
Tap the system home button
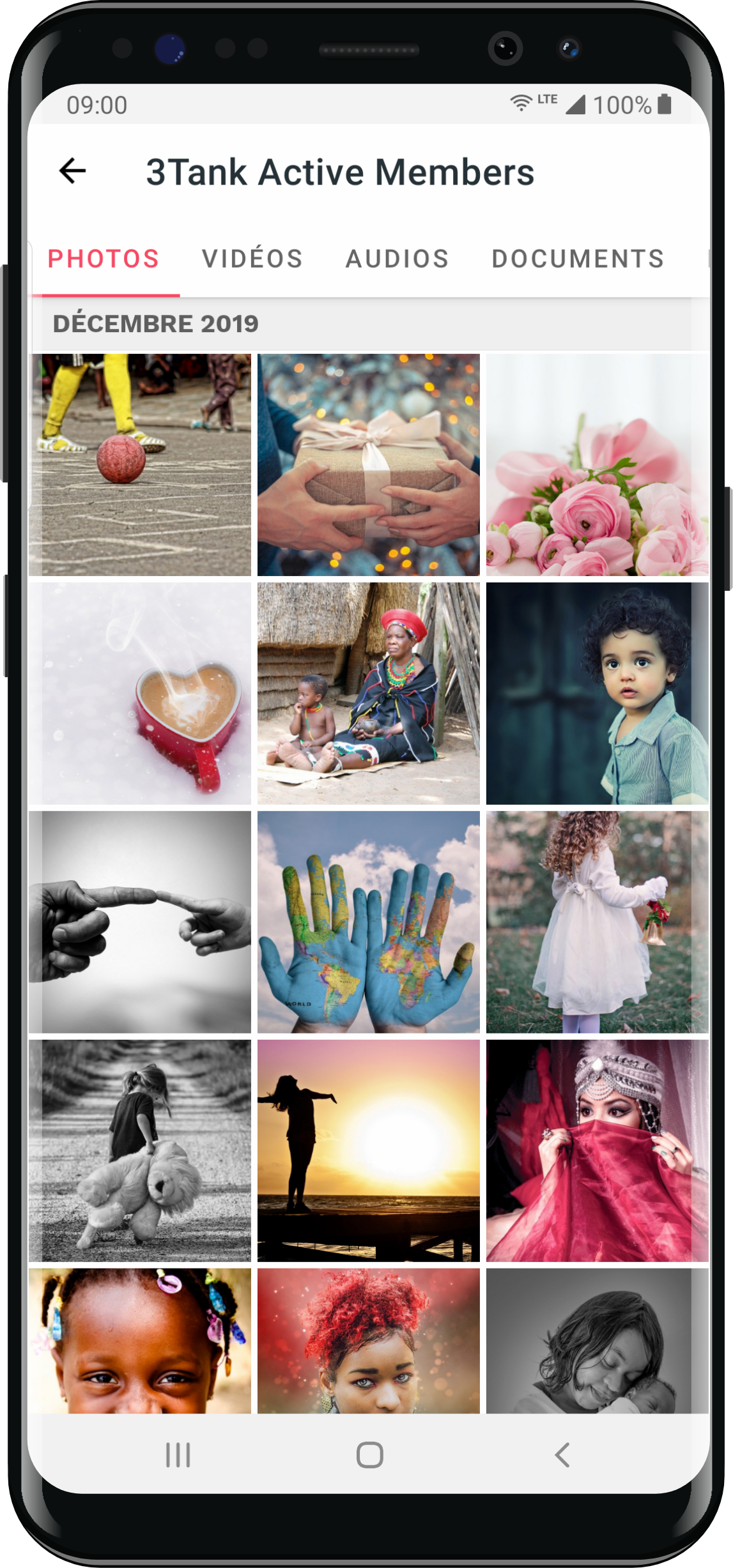tap(369, 1456)
